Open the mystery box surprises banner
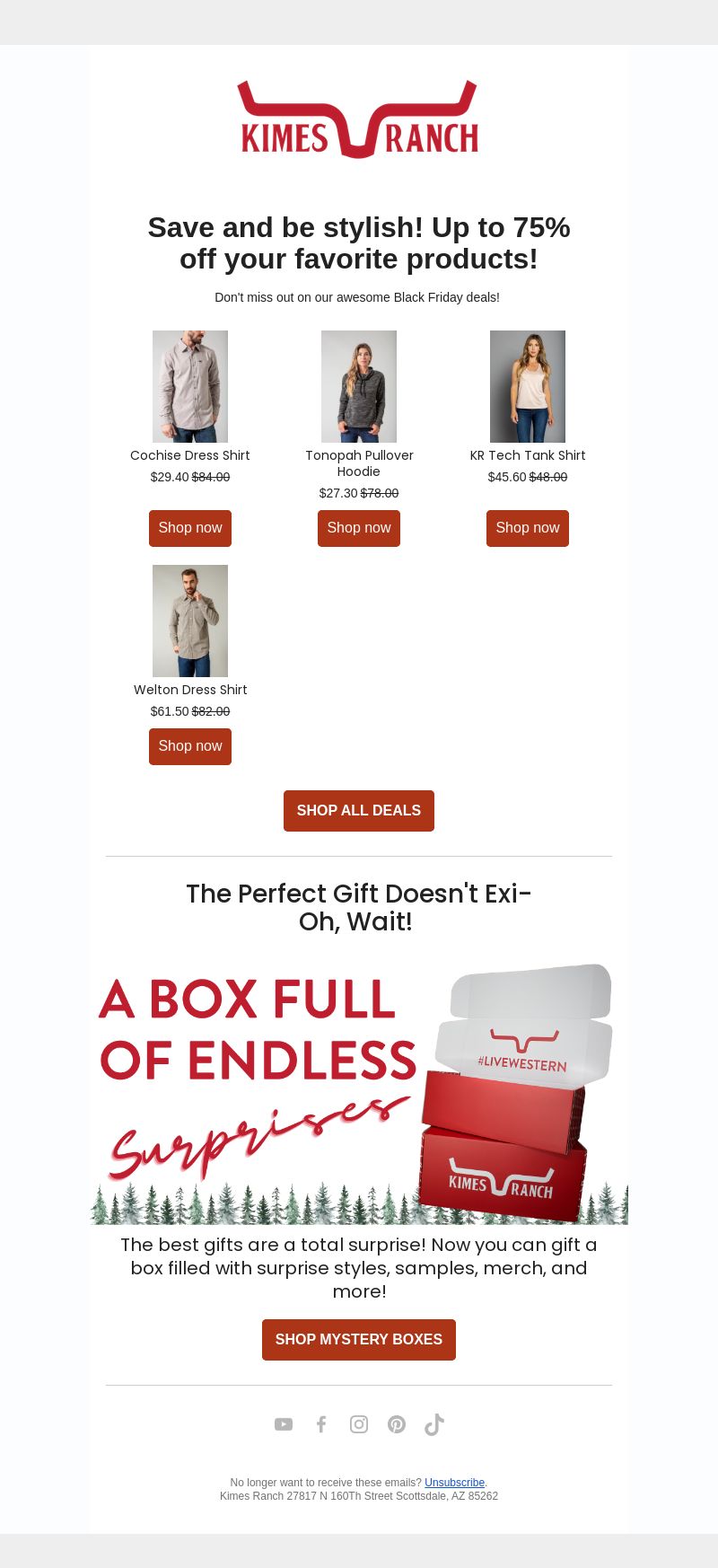718x1568 pixels. pos(359,1093)
